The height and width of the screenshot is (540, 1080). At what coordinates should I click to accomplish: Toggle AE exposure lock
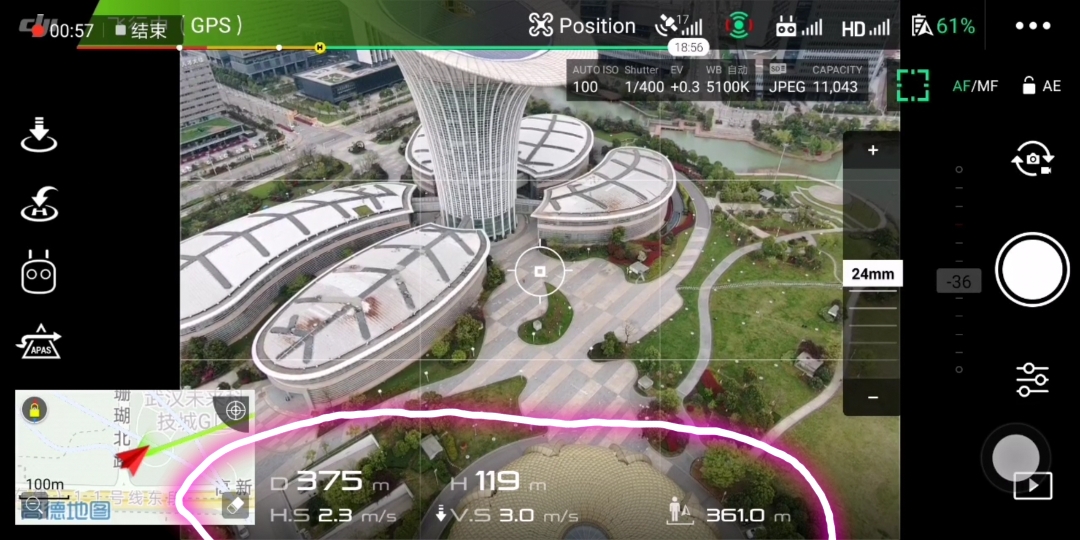coord(1040,86)
